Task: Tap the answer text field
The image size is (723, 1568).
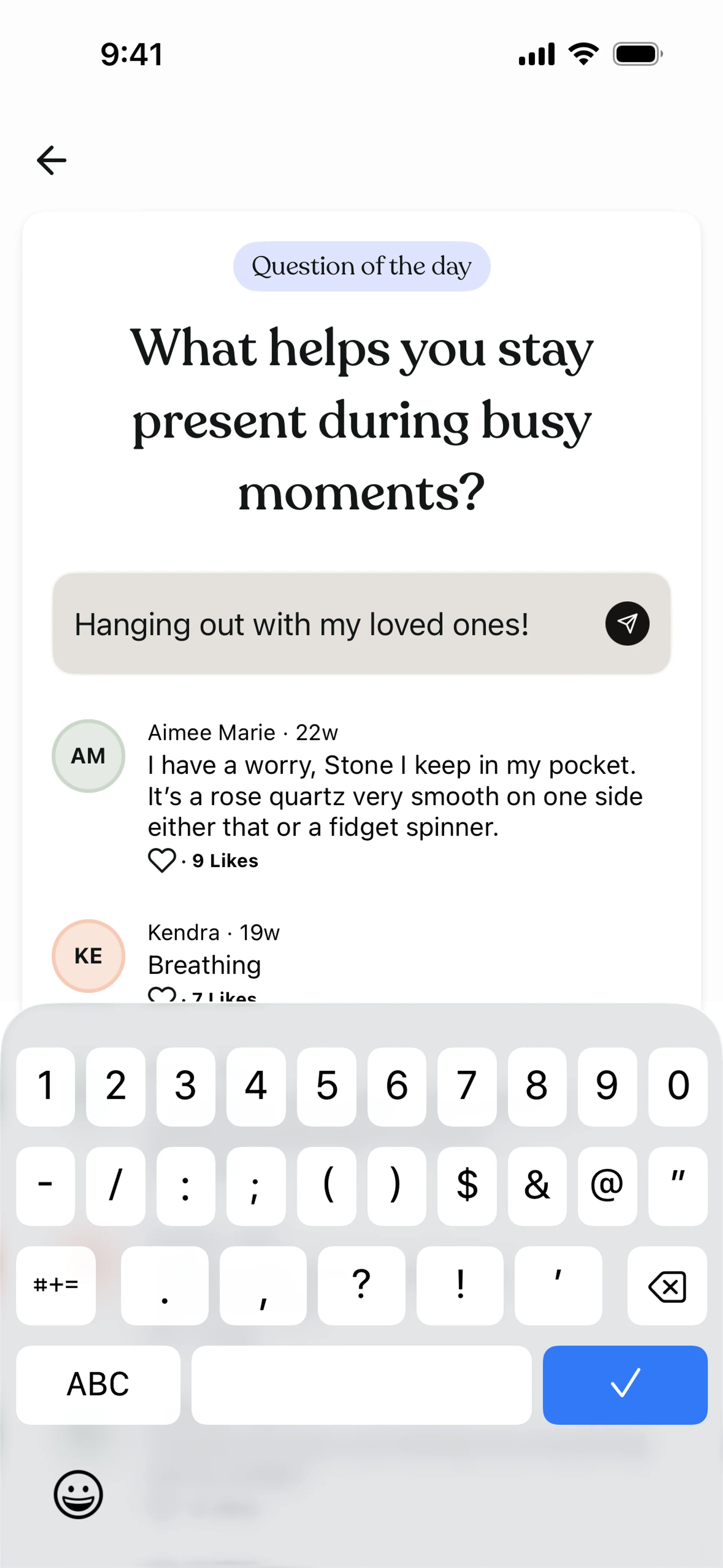Action: (329, 624)
